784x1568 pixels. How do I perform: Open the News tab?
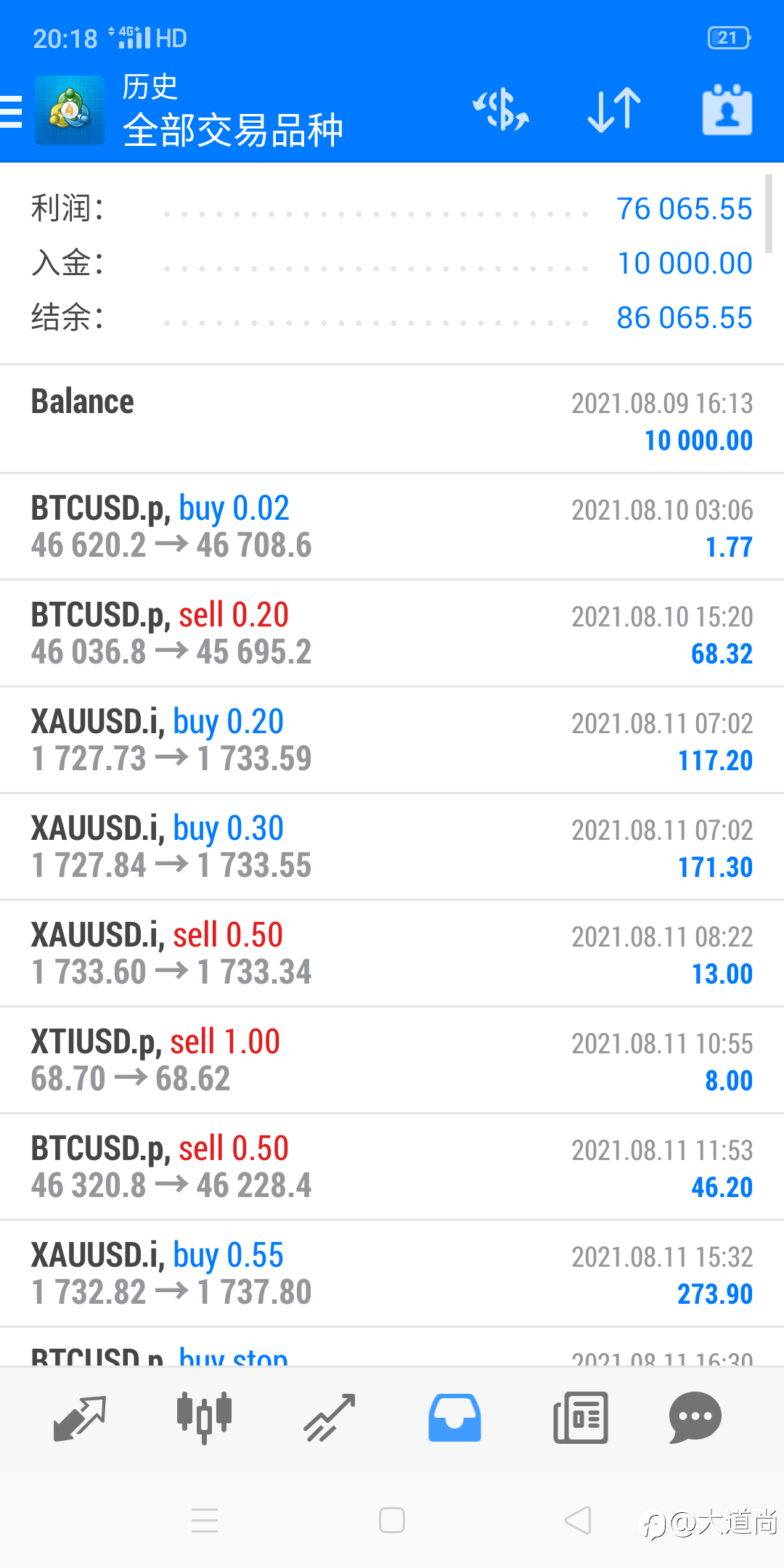point(580,1417)
